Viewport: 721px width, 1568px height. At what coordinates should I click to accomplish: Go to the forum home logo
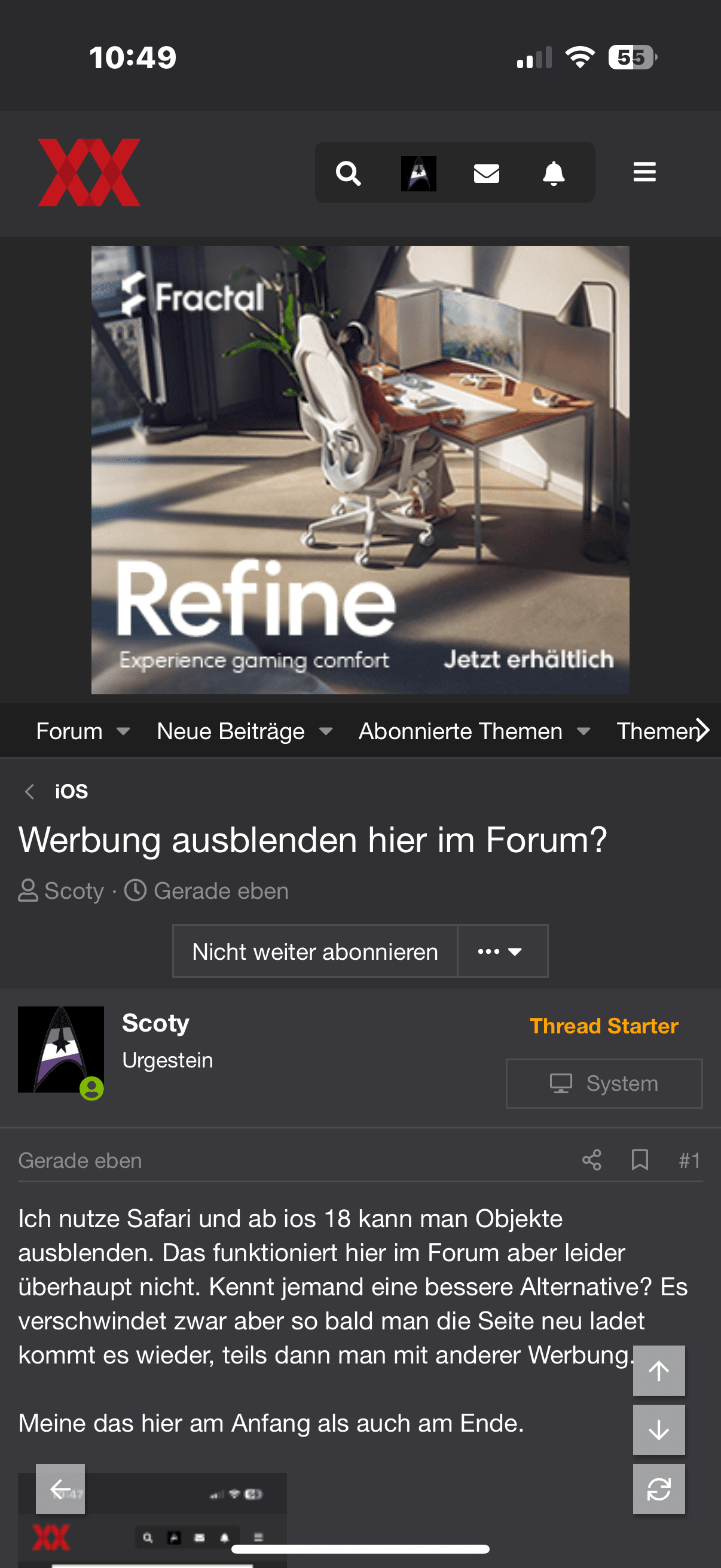(x=90, y=172)
